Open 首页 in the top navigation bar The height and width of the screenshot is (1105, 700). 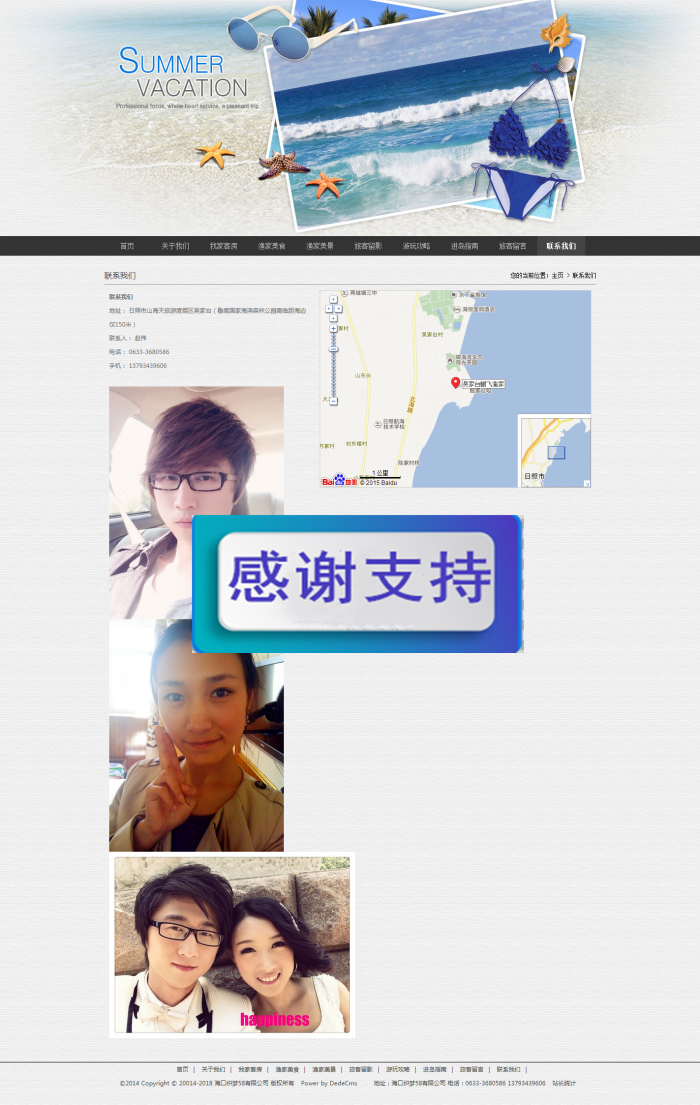pos(127,246)
